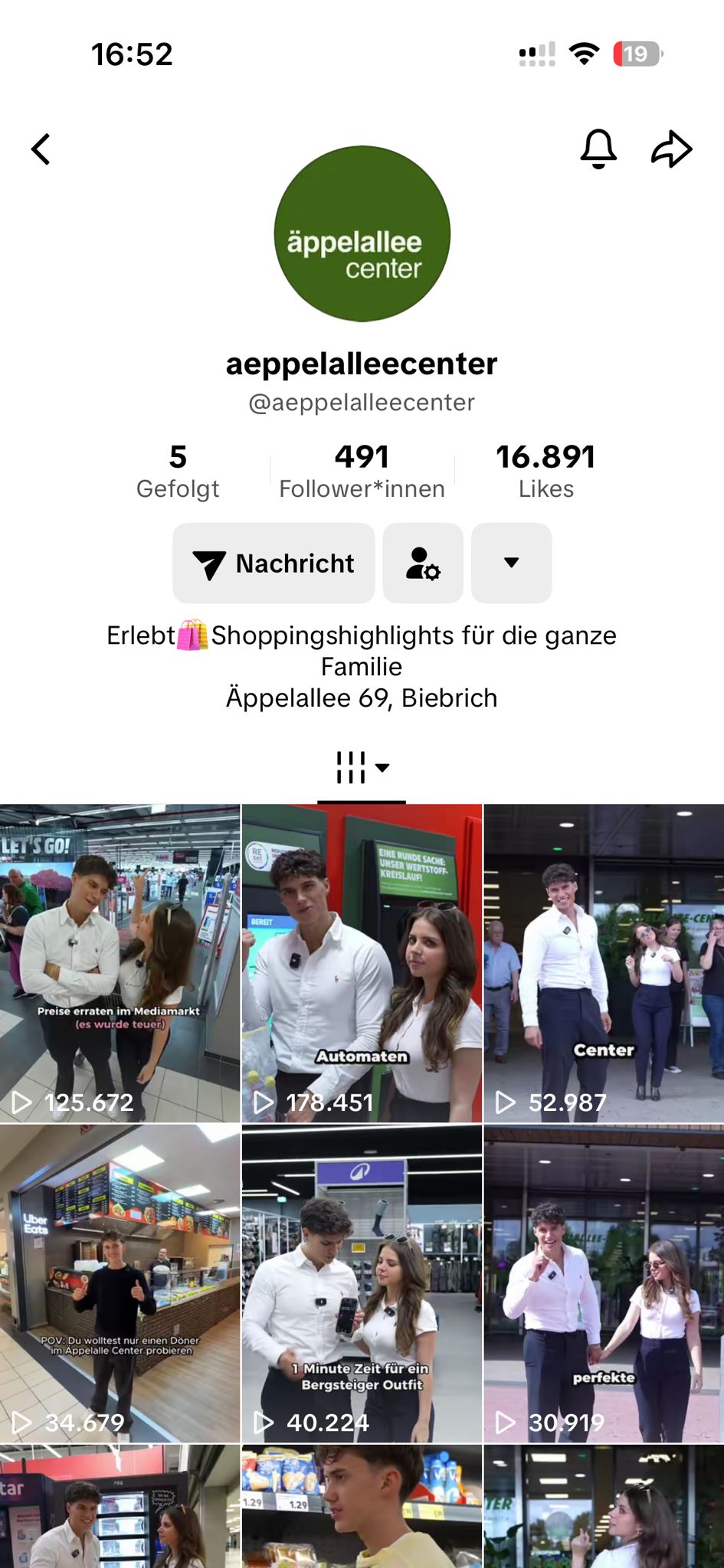Screen dimensions: 724x1568
Task: Expand suggested accounts dropdown arrow button
Action: 511,563
